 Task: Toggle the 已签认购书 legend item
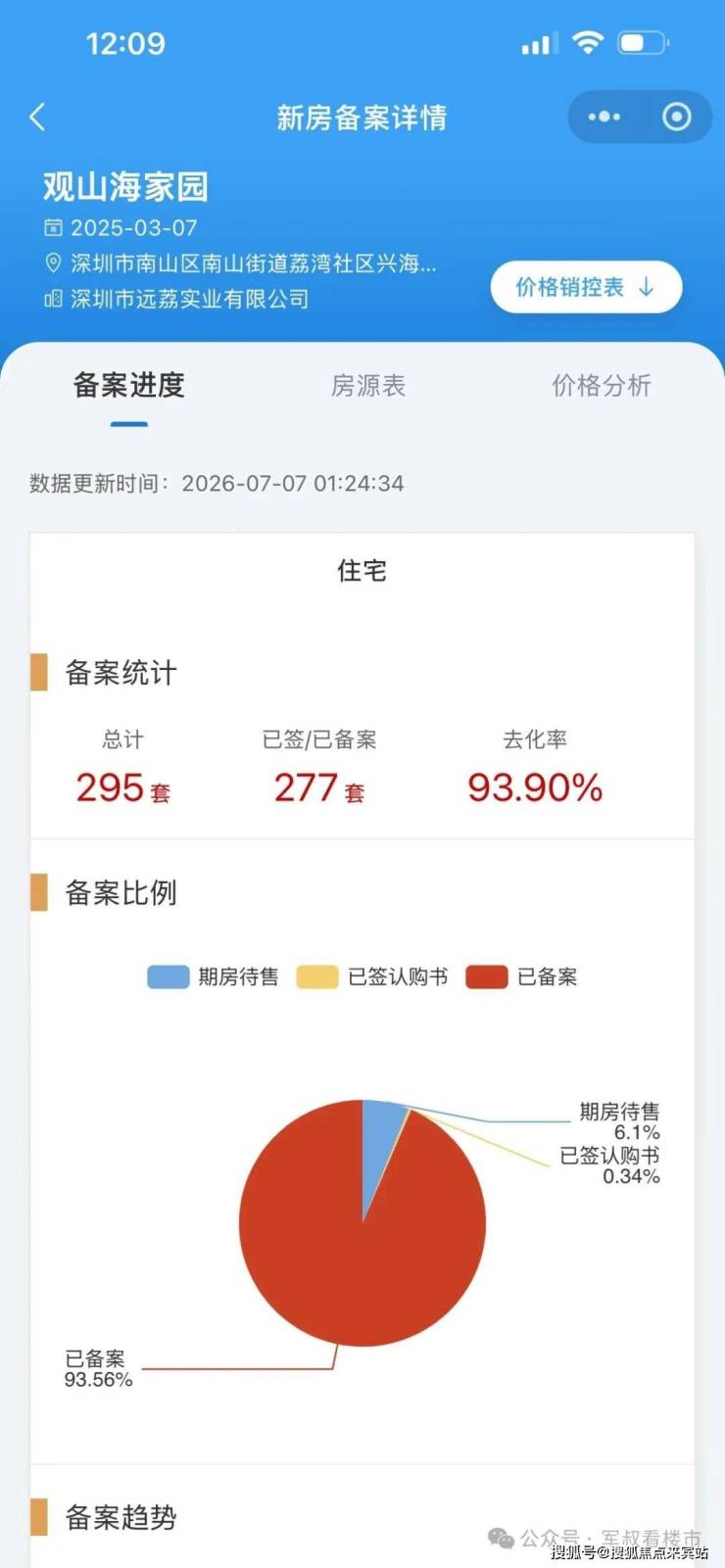tap(372, 976)
